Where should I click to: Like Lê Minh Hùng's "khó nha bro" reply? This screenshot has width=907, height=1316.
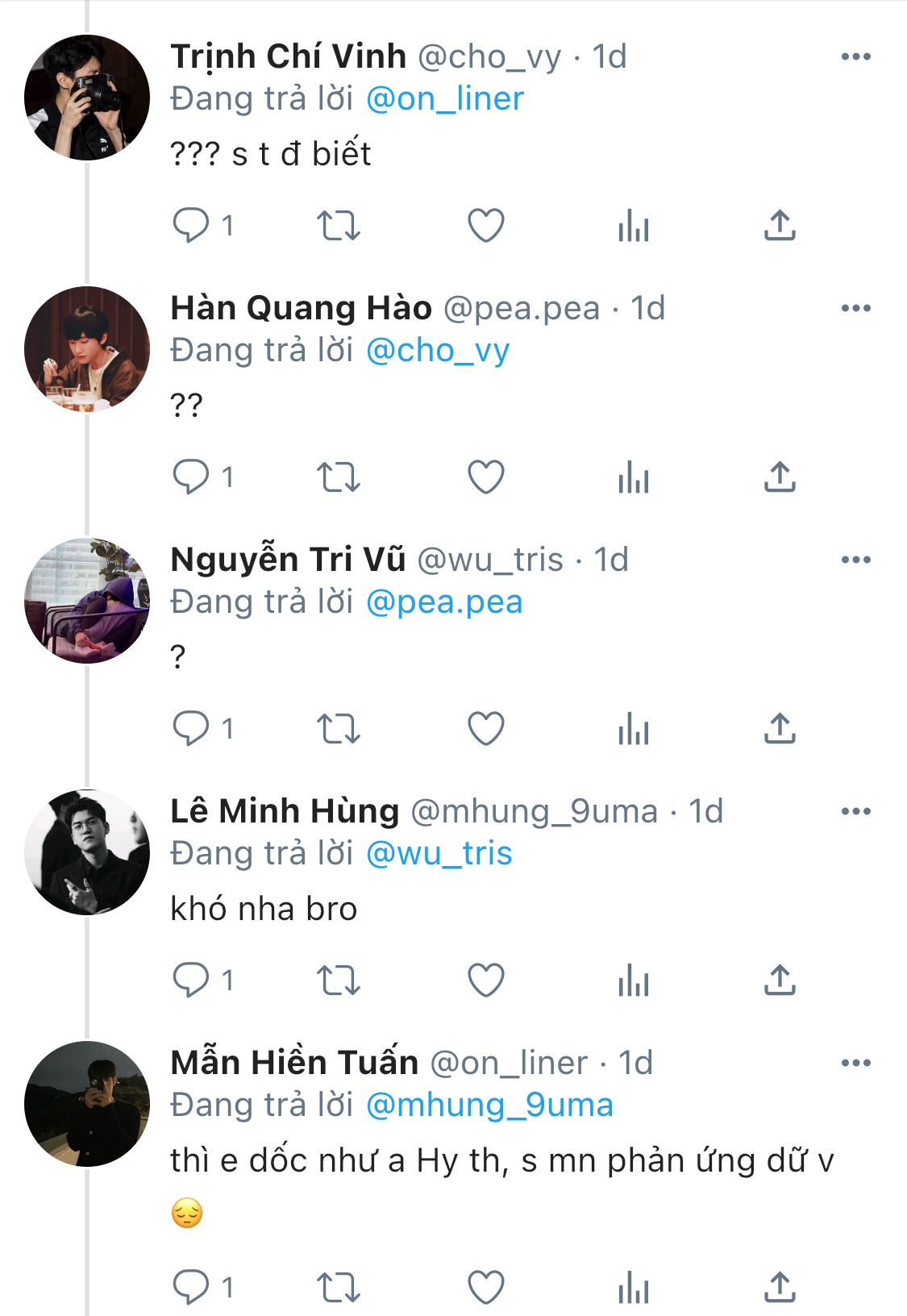[x=486, y=980]
